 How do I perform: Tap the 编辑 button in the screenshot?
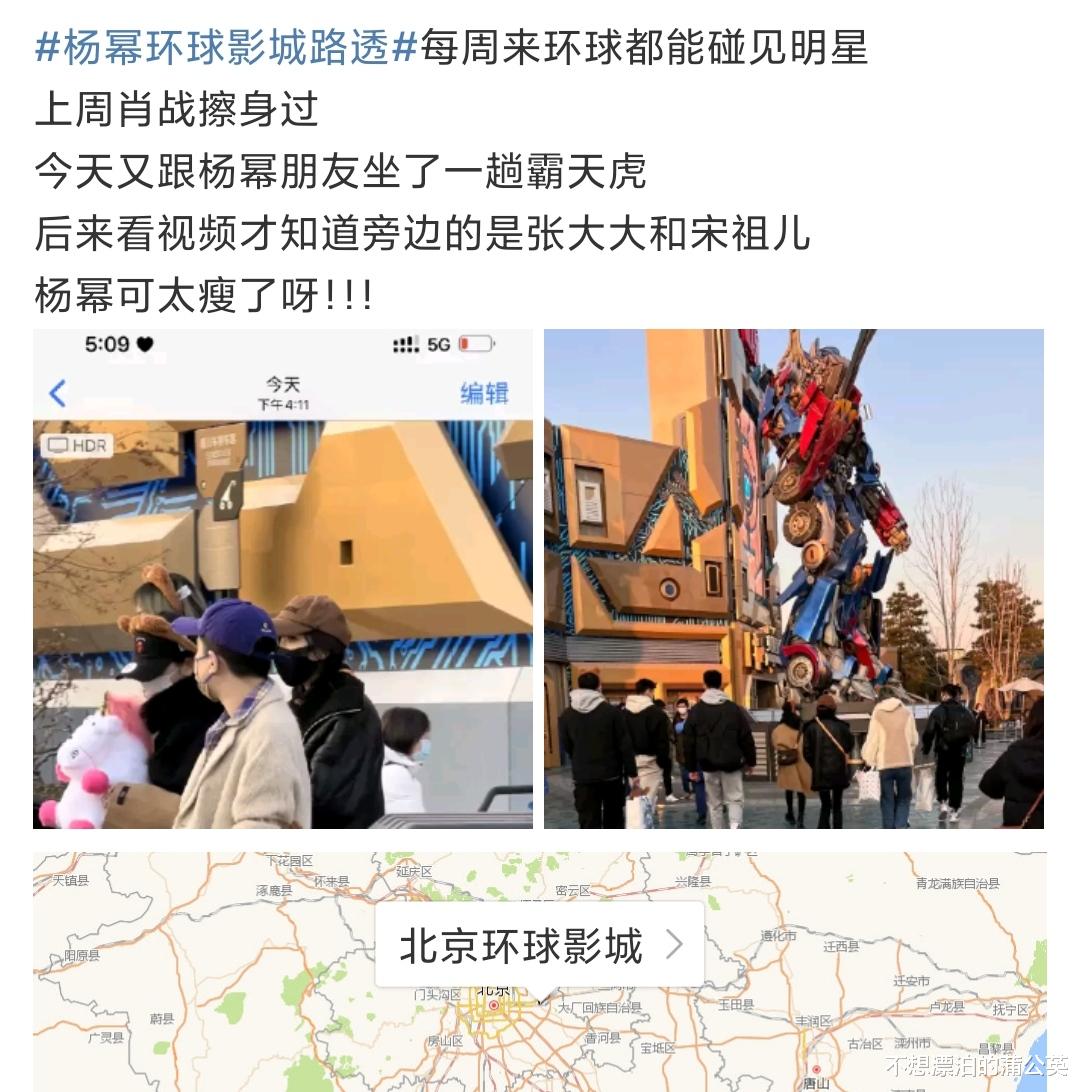coord(486,394)
